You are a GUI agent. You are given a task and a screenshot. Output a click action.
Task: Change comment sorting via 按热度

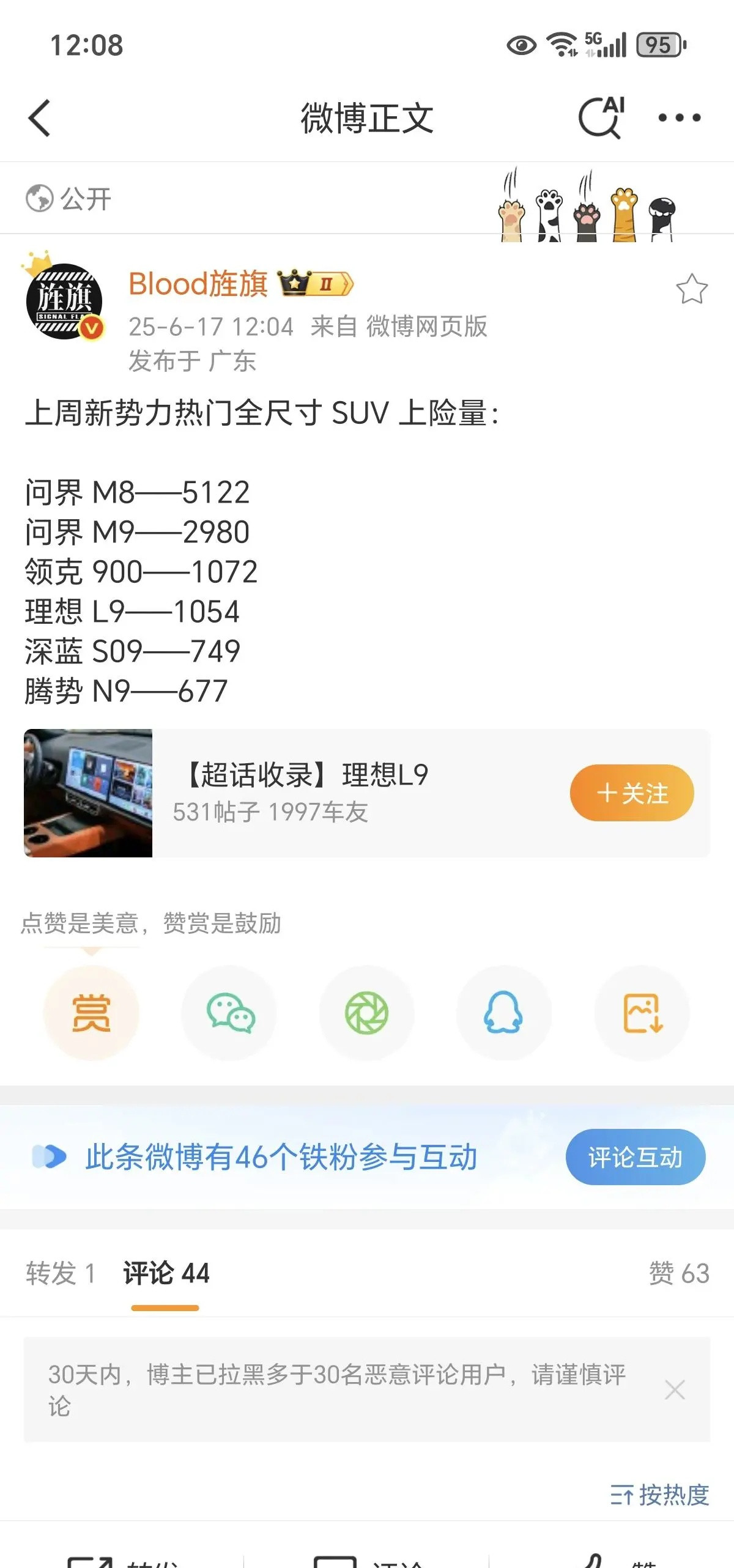coord(659,1495)
